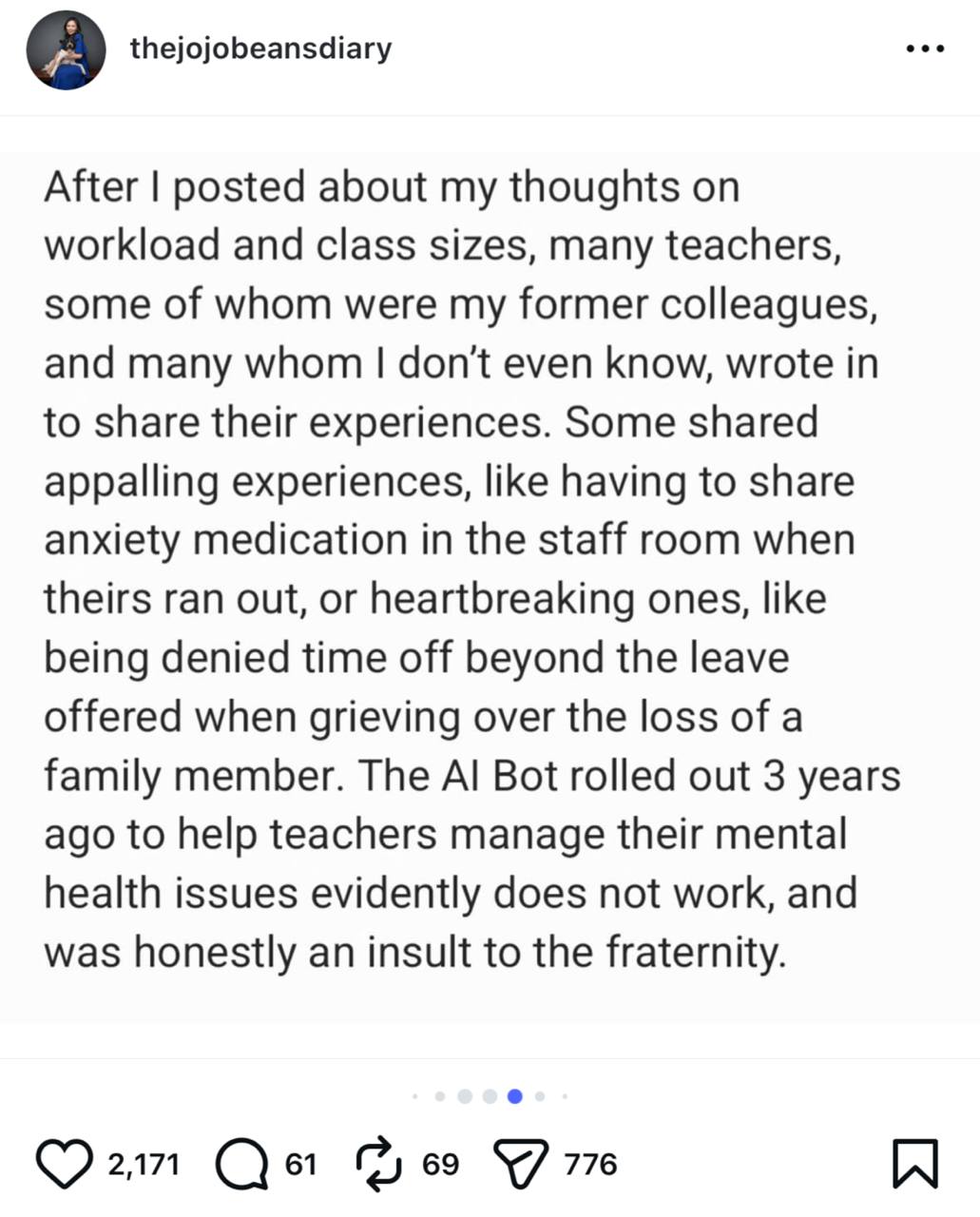Image resolution: width=980 pixels, height=1217 pixels.
Task: Open thejojobeansdiary username link
Action: 260,48
